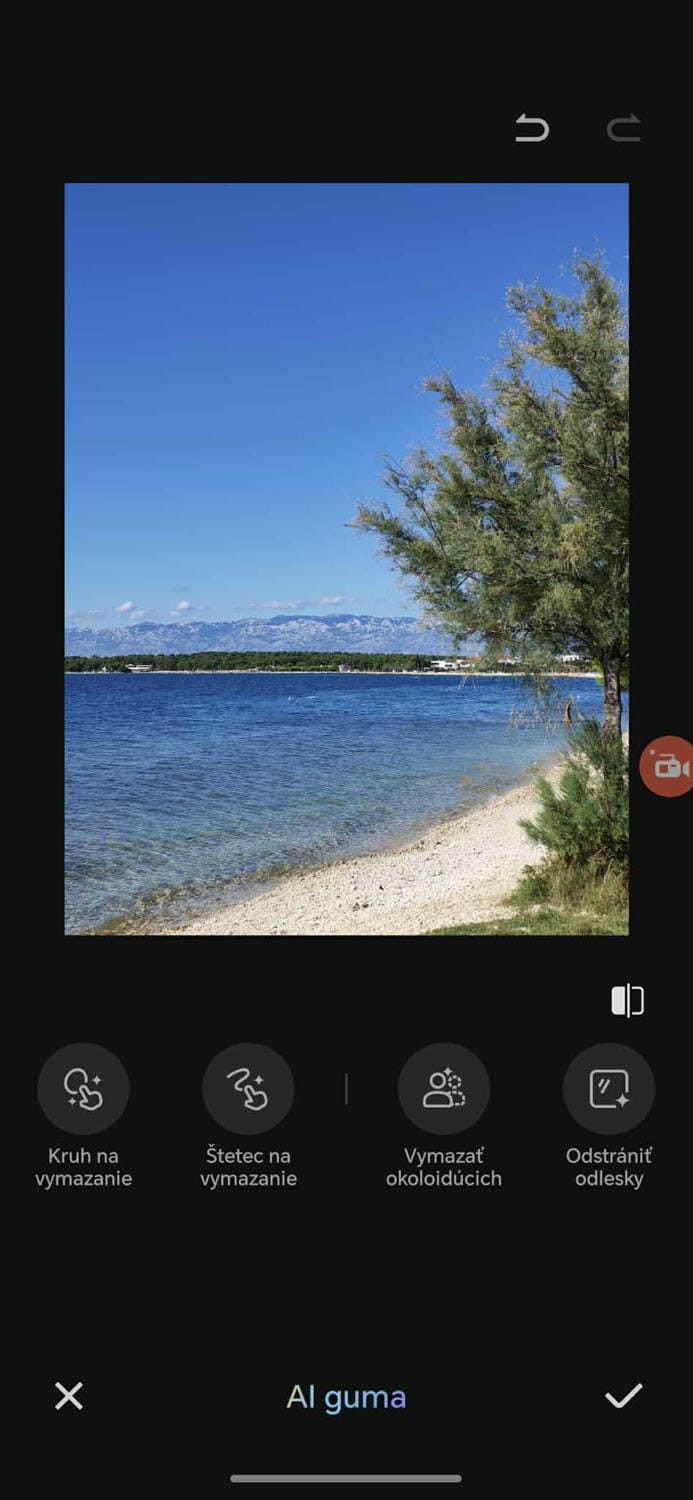The width and height of the screenshot is (693, 1500).
Task: Undo the last edit
Action: (x=532, y=129)
